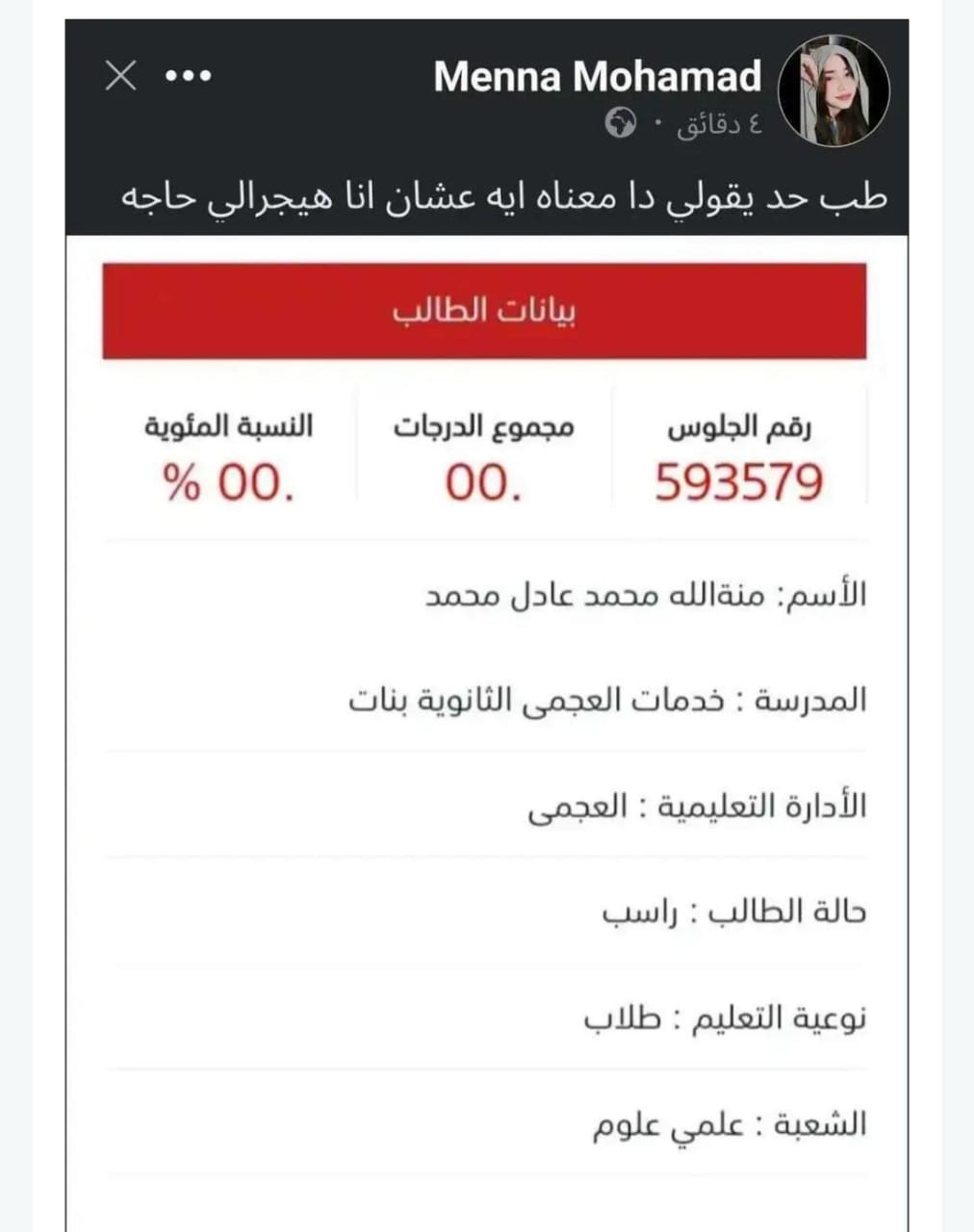Open the three-dot post options menu
The width and height of the screenshot is (974, 1232).
(189, 75)
